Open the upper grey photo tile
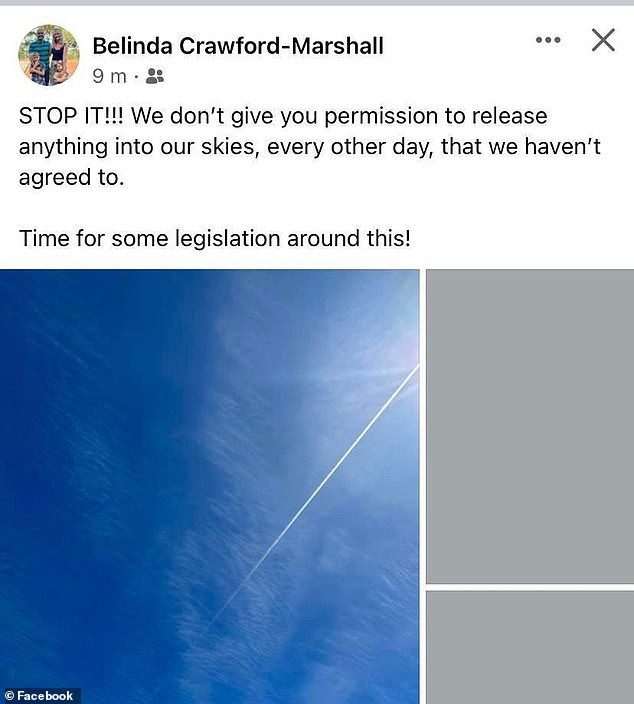Screen dimensions: 634x704 pyautogui.click(x=530, y=426)
